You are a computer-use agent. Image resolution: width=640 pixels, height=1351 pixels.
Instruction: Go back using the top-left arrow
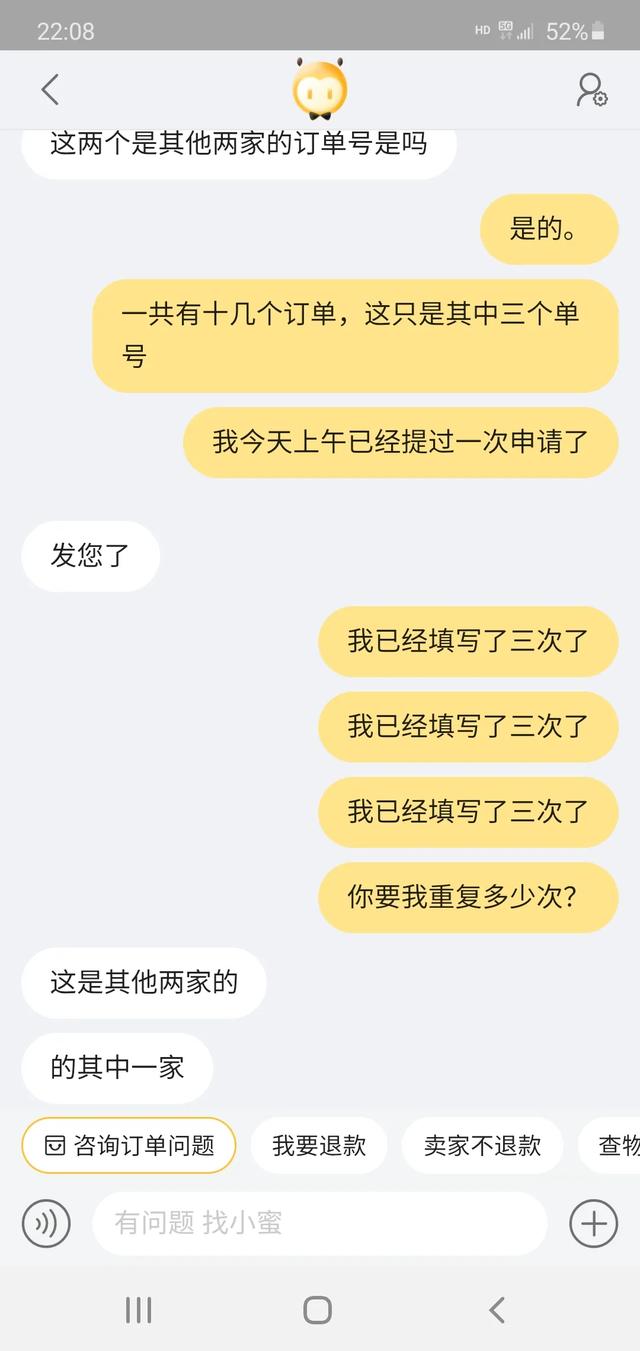coord(50,90)
